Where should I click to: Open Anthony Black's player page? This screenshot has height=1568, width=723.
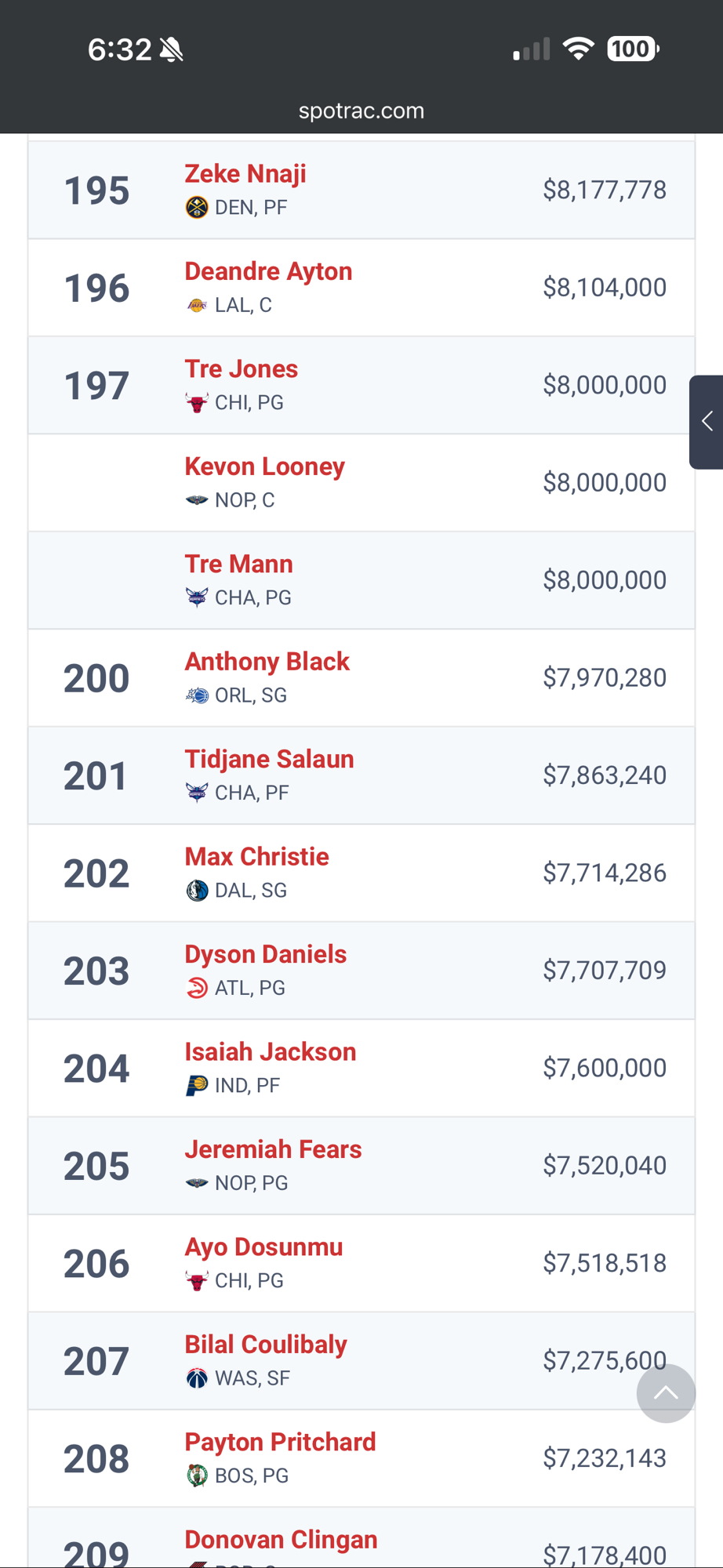pyautogui.click(x=267, y=662)
